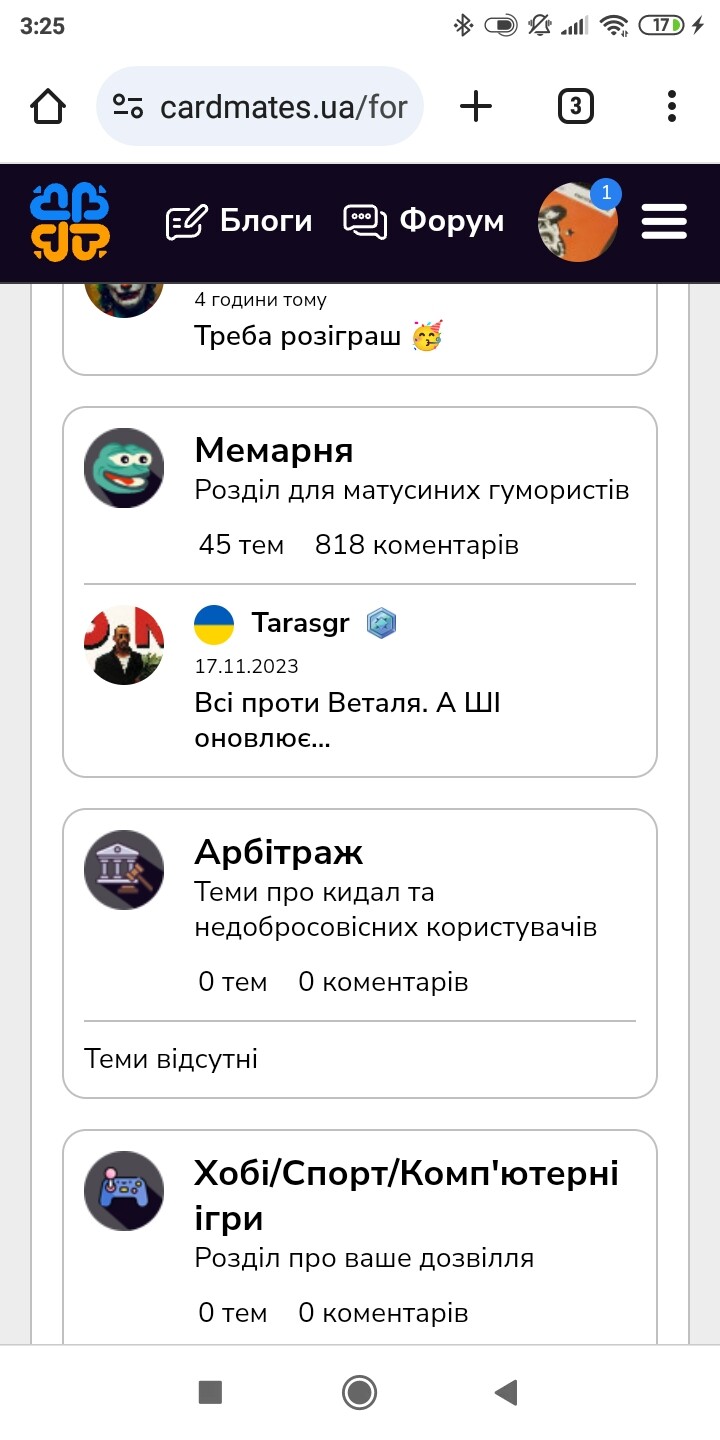The width and height of the screenshot is (720, 1440).
Task: Open a new browser tab
Action: click(476, 106)
